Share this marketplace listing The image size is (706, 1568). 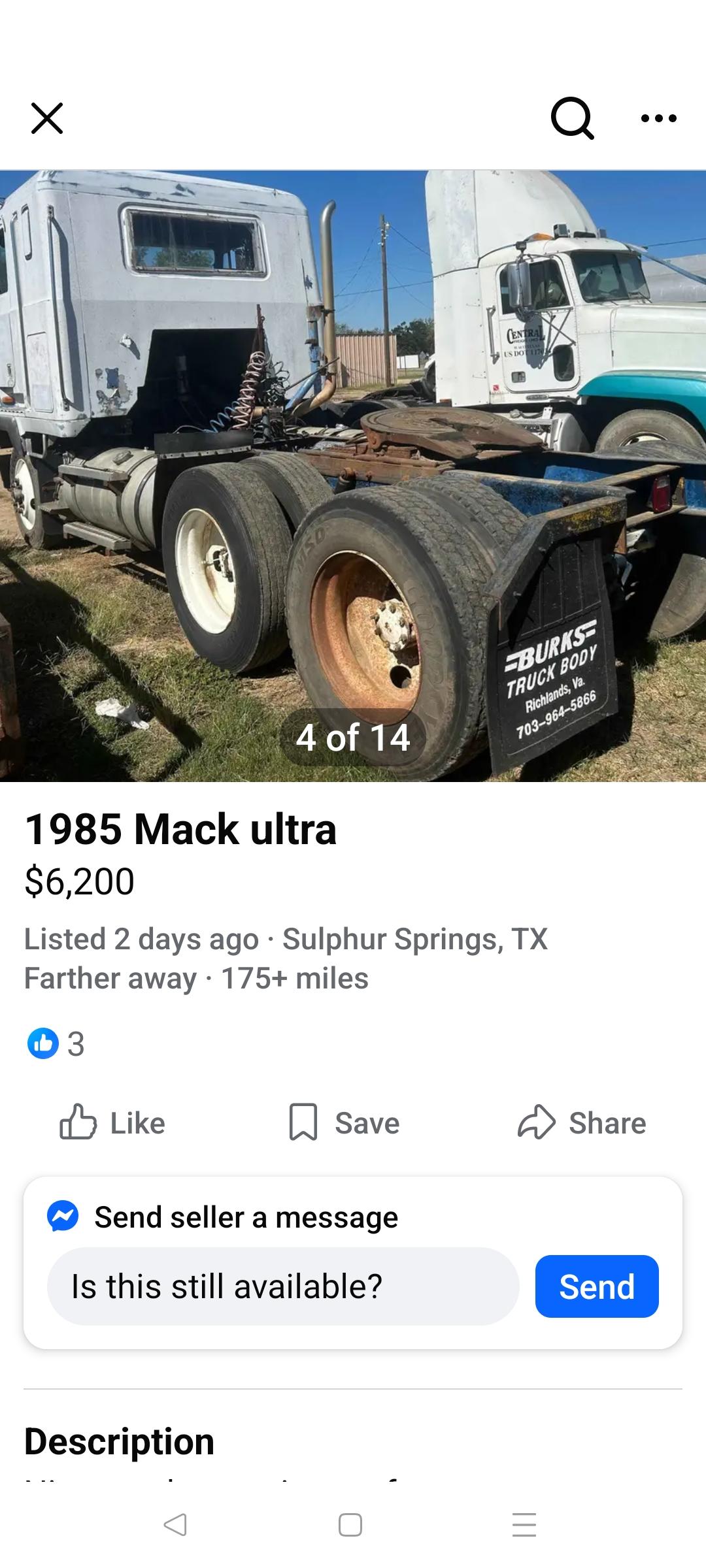pyautogui.click(x=582, y=1122)
